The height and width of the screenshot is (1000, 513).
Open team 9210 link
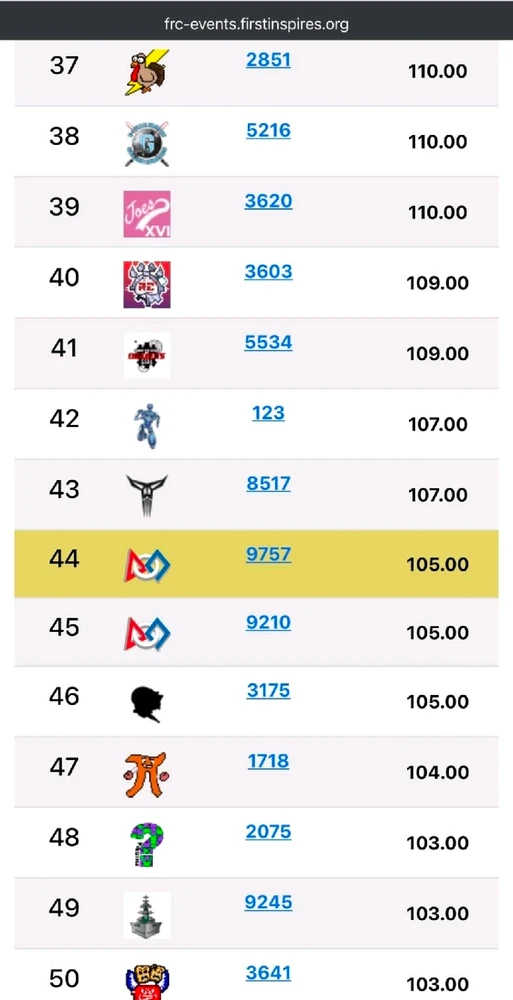(x=268, y=622)
